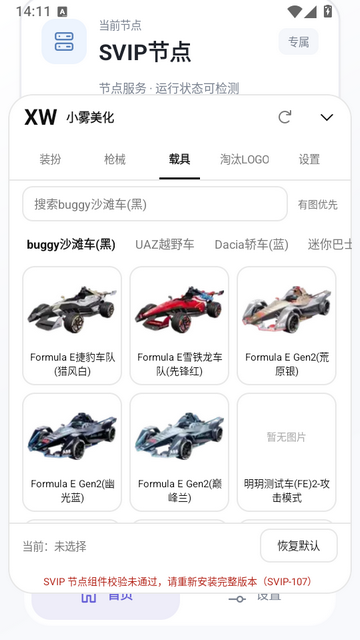The height and width of the screenshot is (640, 360).
Task: Tap the 专属 badge button
Action: [298, 42]
